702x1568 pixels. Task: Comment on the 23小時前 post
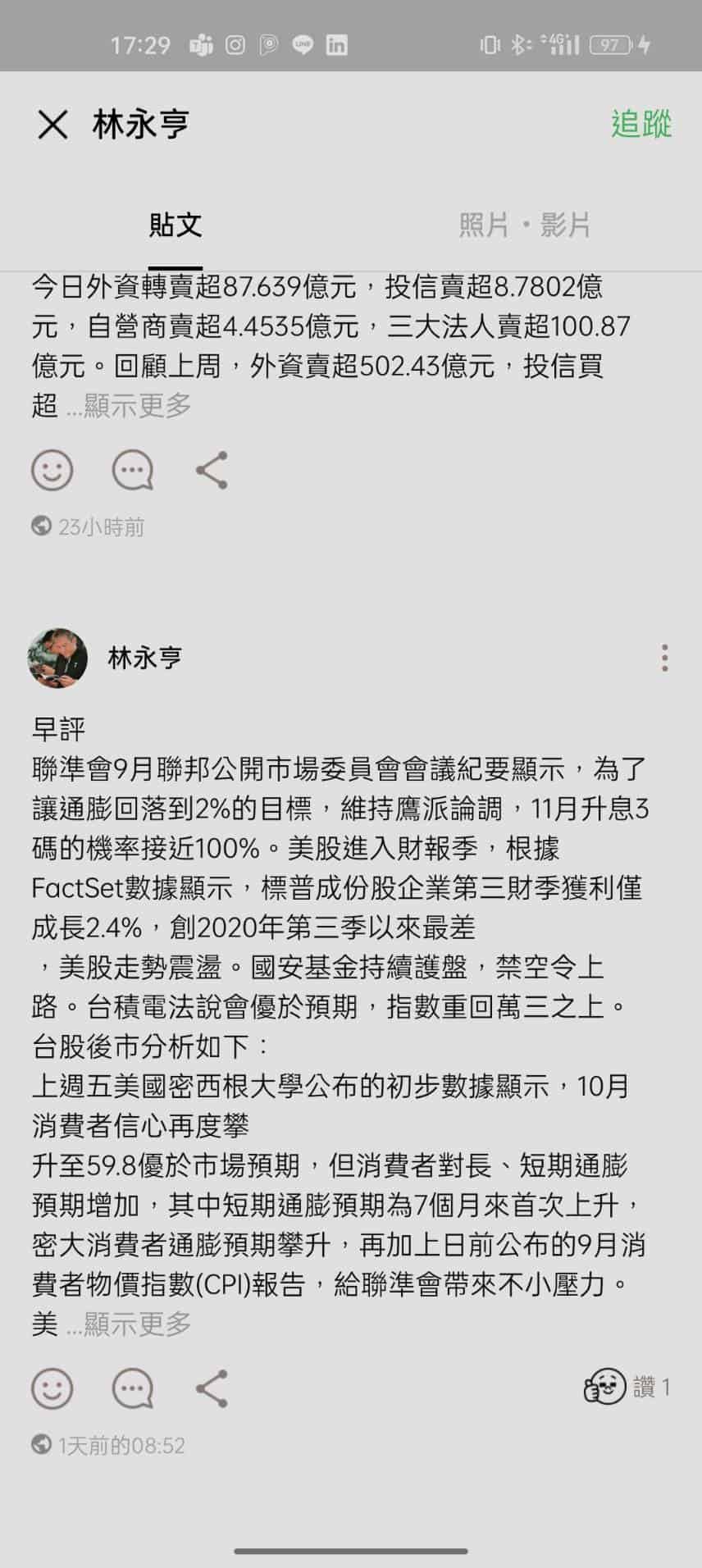[132, 470]
